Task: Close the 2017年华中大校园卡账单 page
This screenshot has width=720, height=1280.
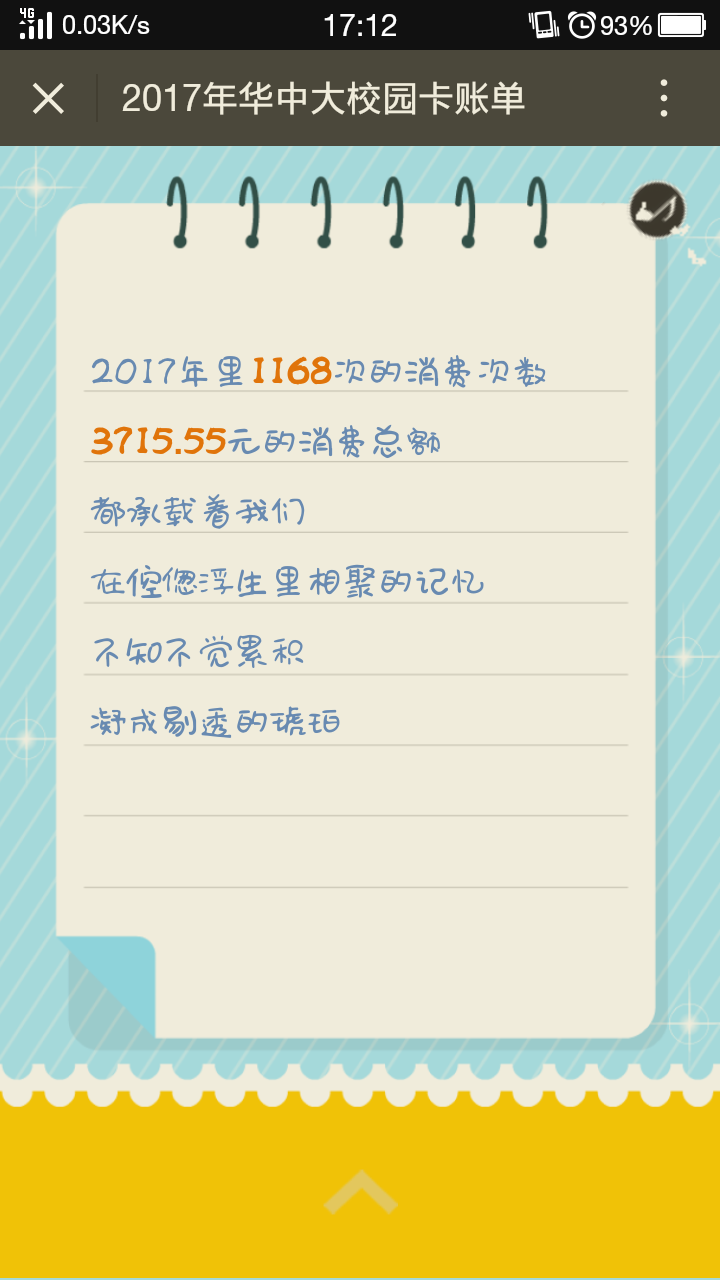Action: 48,99
